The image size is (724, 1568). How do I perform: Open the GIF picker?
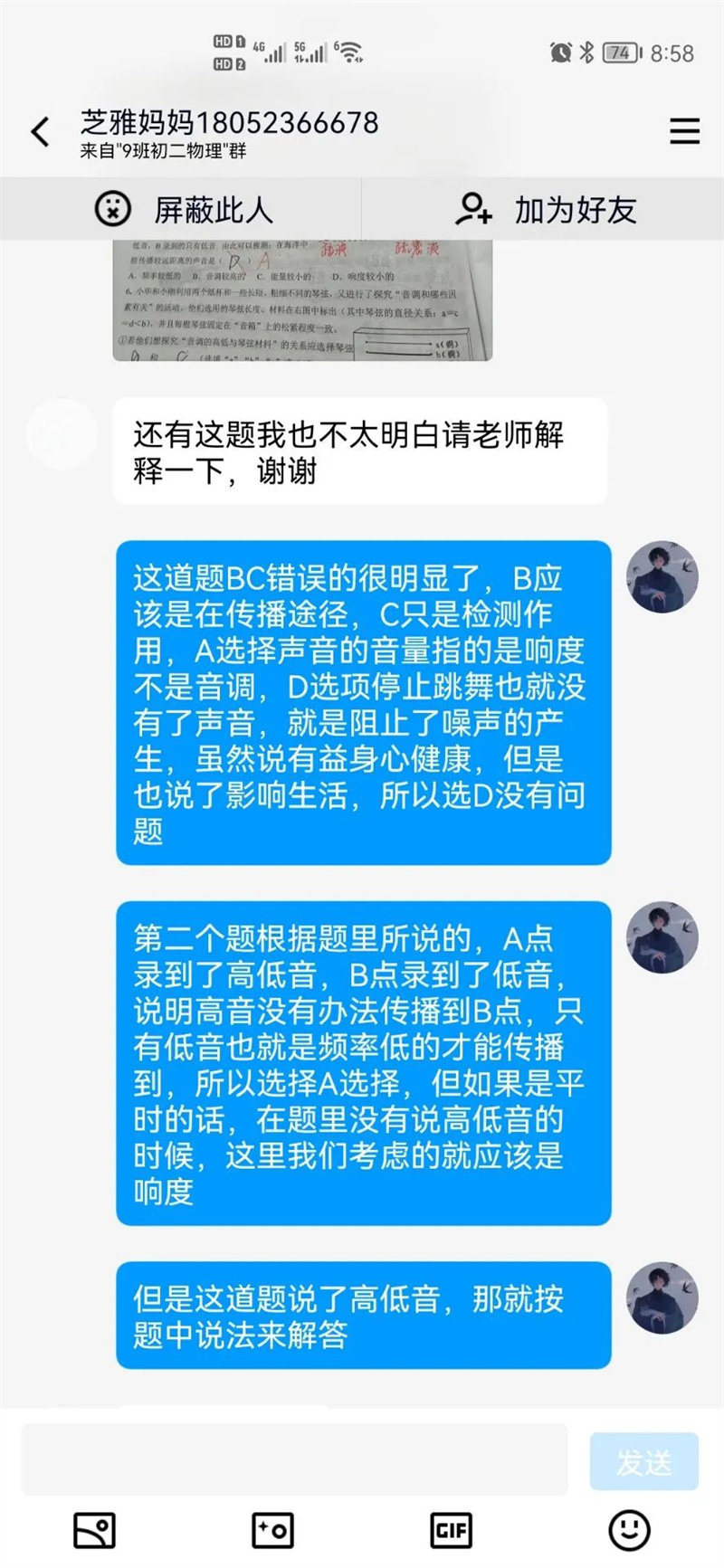click(451, 1531)
